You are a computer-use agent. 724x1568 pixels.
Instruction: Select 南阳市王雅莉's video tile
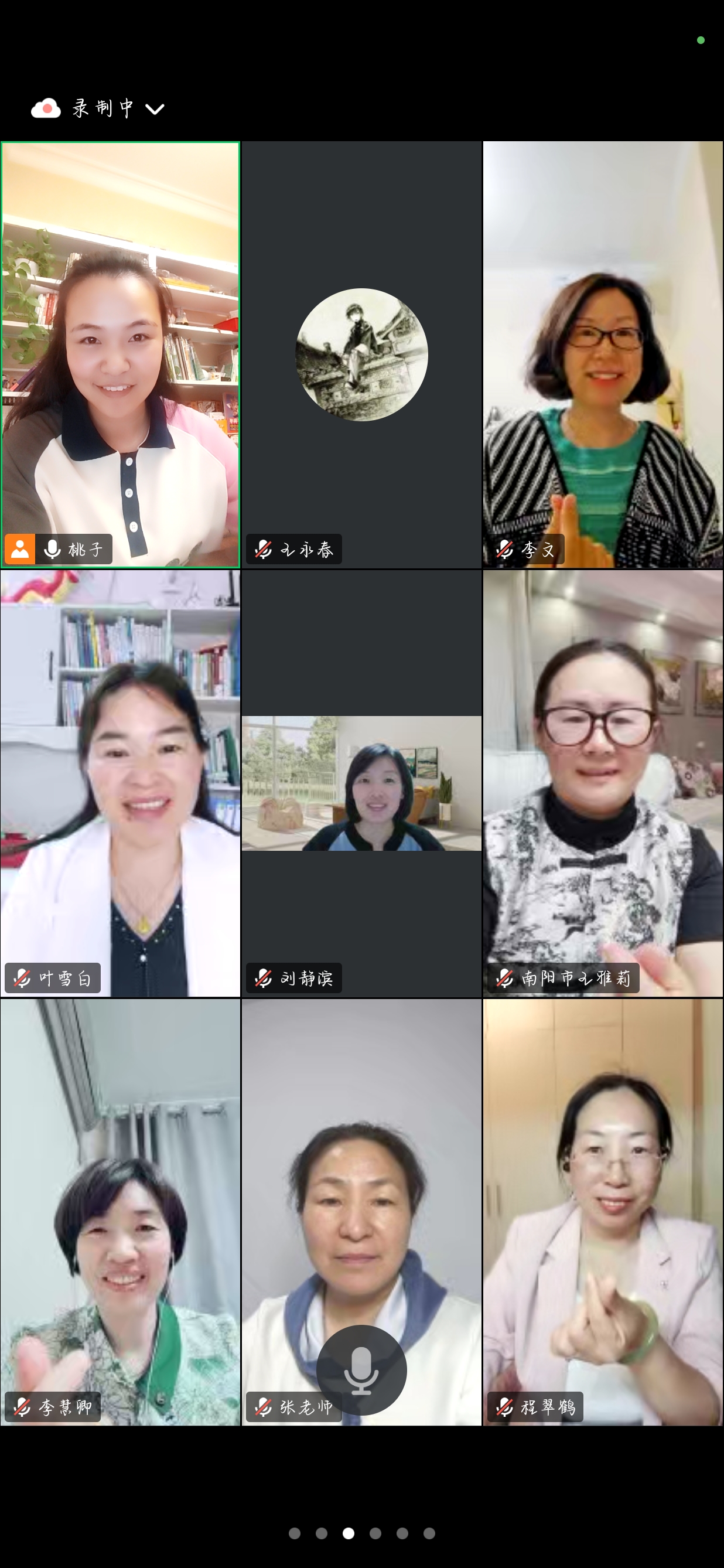pyautogui.click(x=602, y=783)
